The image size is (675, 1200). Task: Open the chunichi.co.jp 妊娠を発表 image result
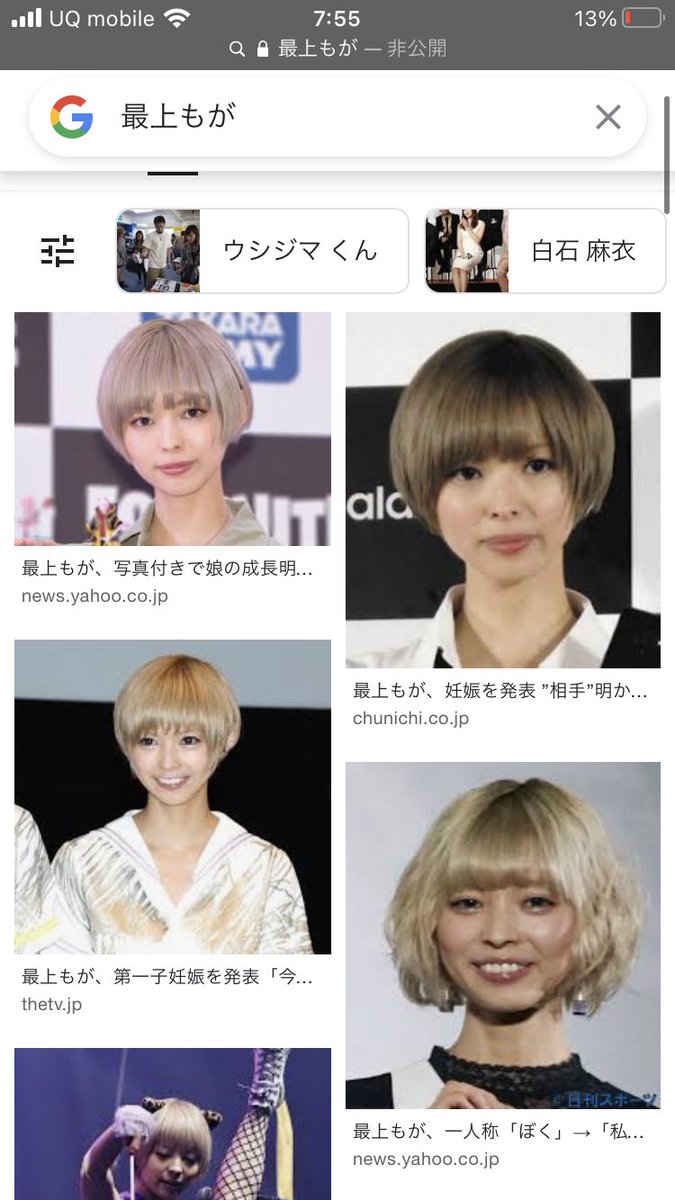(x=503, y=490)
